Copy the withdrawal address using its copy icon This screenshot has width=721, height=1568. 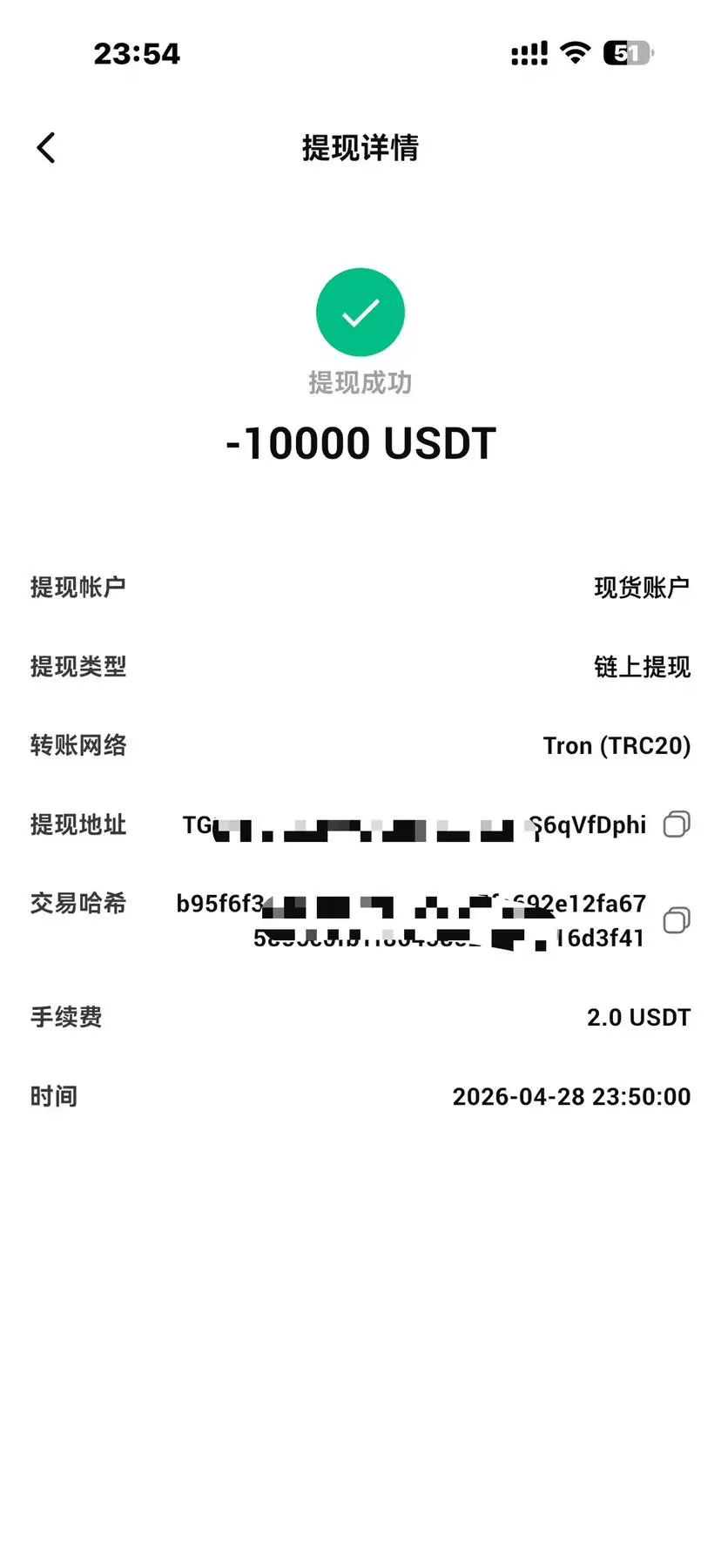pos(676,825)
